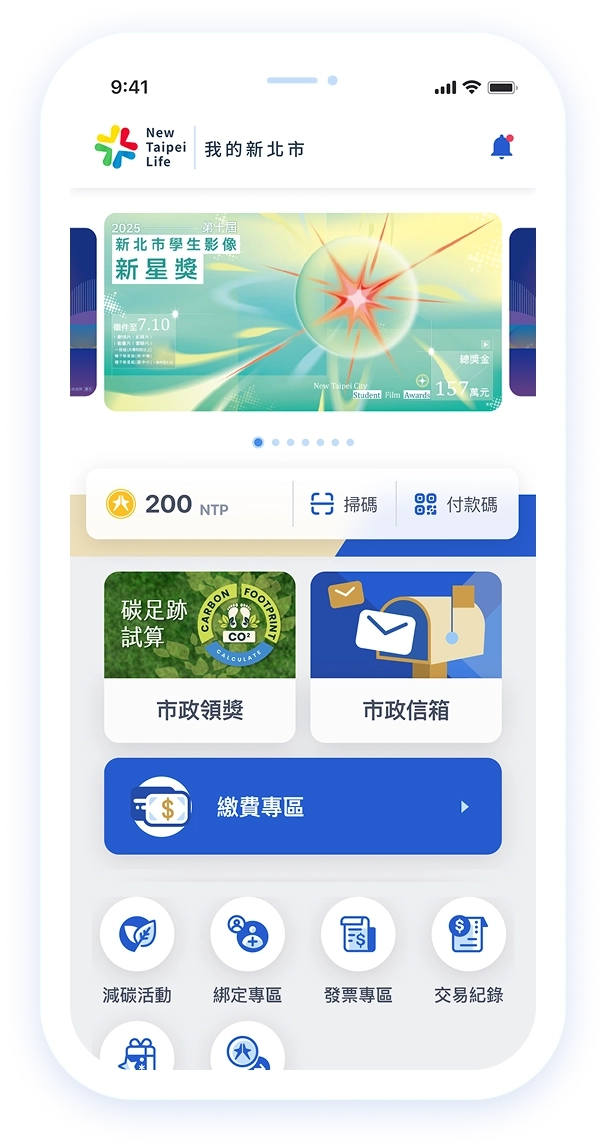
Task: Show the 付款碼 payment code
Action: point(455,504)
